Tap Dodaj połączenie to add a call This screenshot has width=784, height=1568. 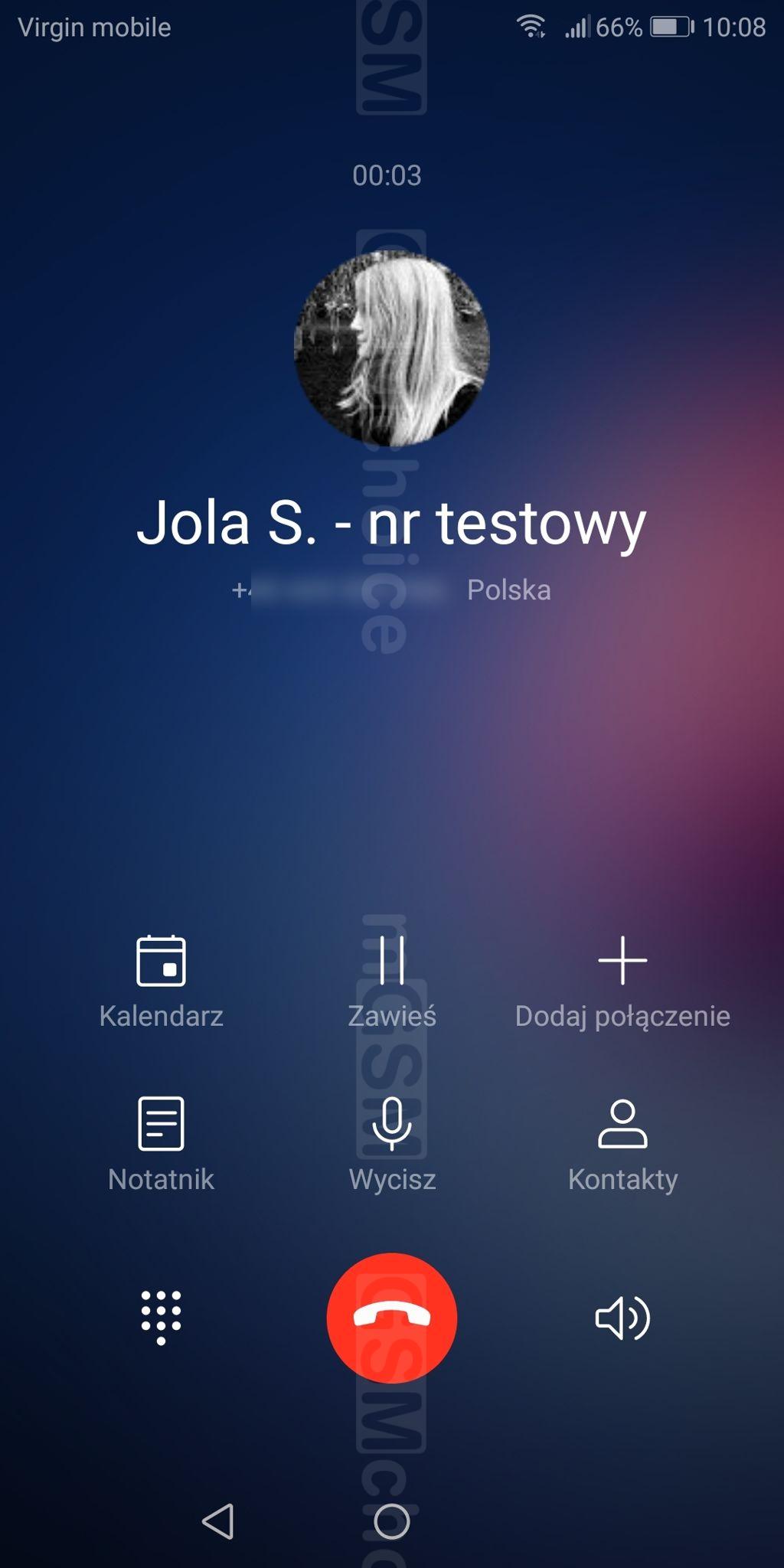pos(622,981)
